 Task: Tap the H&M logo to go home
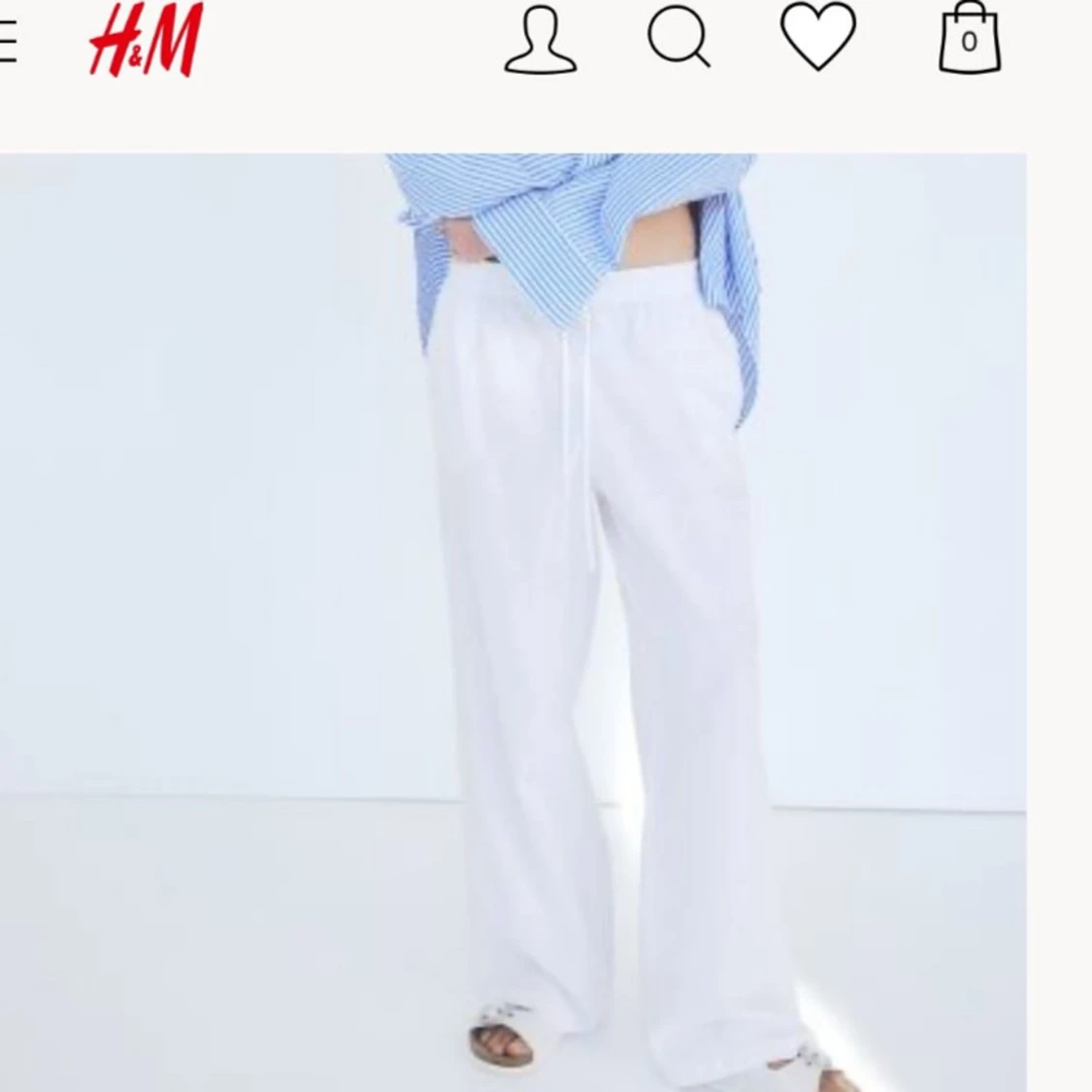[x=146, y=43]
